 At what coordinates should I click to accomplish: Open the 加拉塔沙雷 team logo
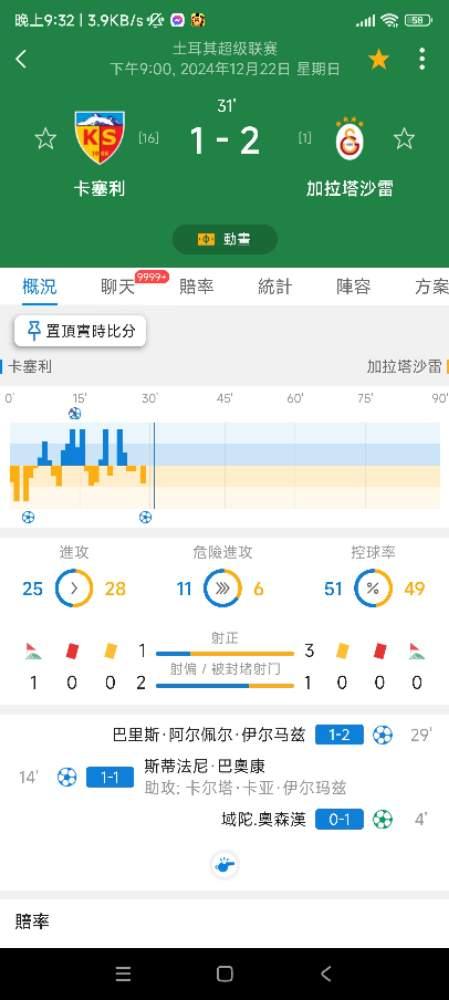350,138
